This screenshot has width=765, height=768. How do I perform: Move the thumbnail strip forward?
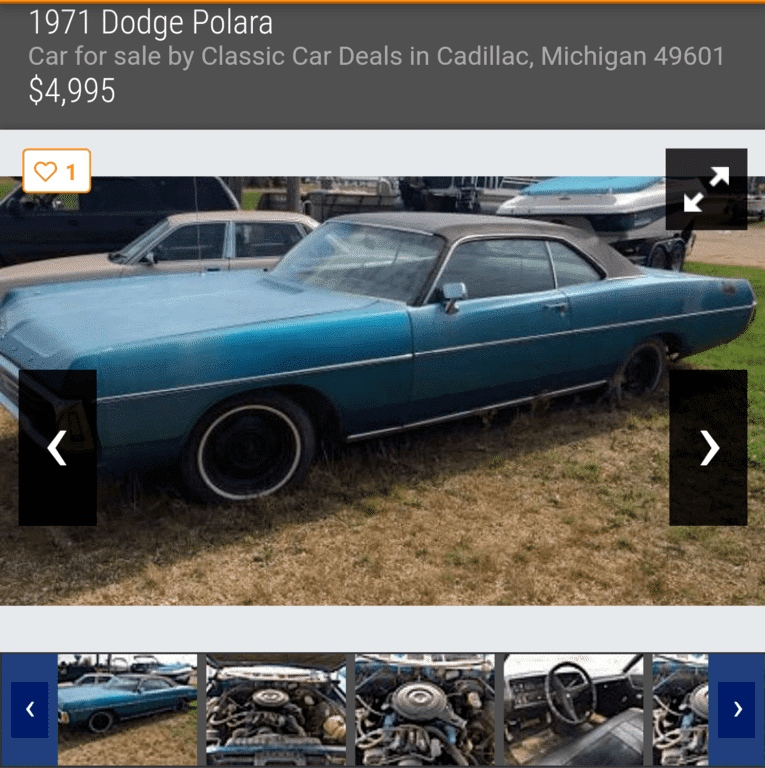pyautogui.click(x=736, y=709)
